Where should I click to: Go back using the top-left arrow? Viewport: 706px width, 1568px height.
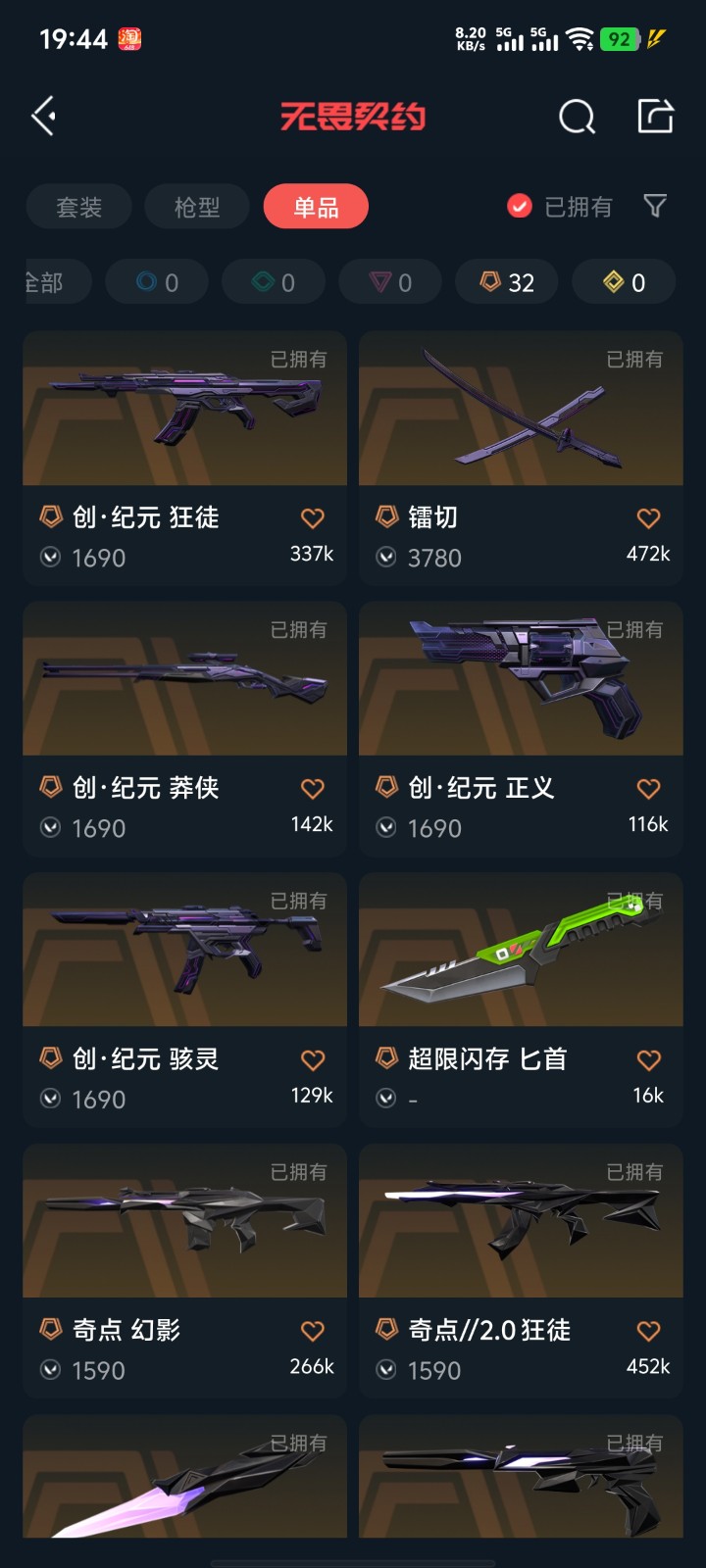pos(43,117)
